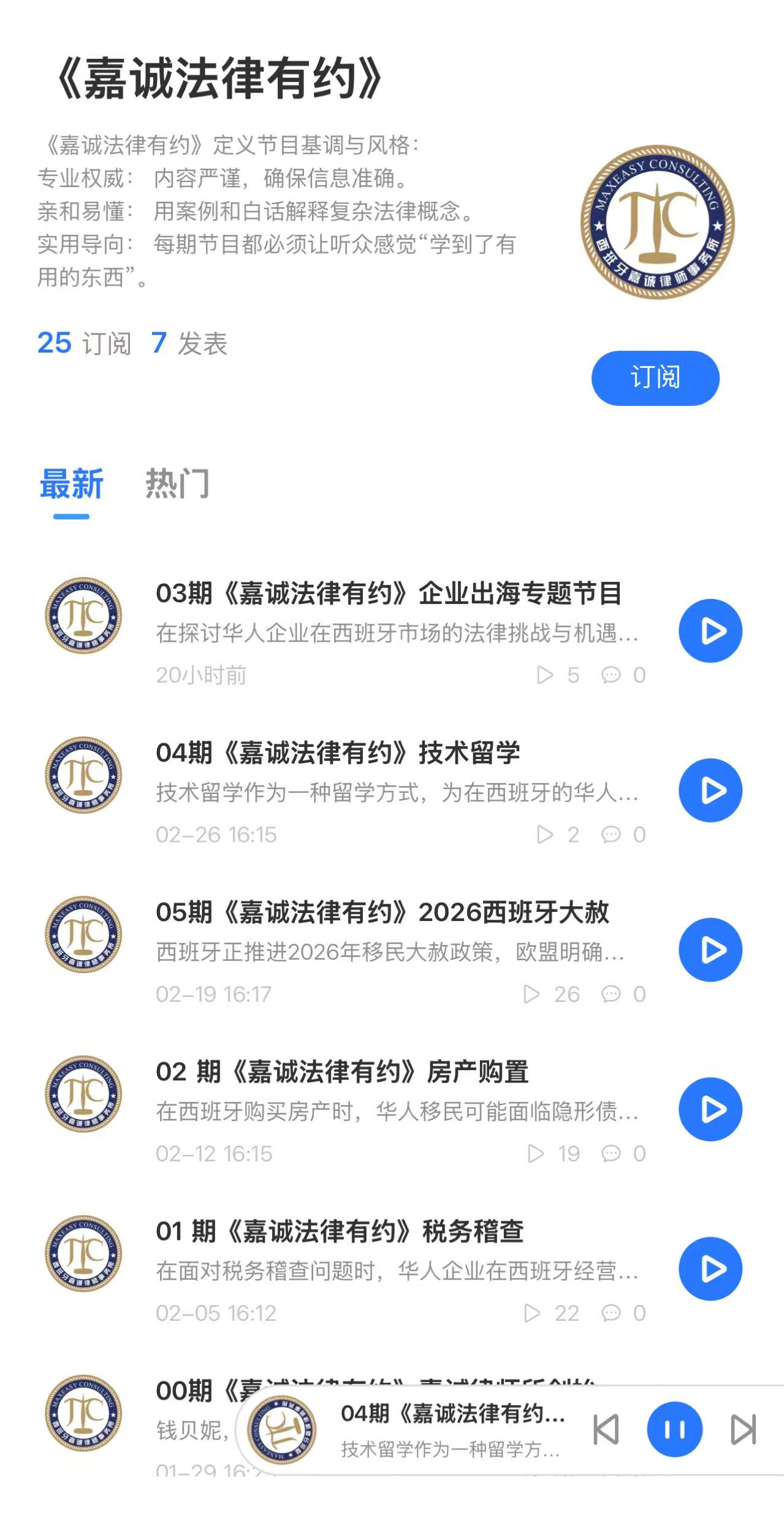Skip to the previous track in mini player
The width and height of the screenshot is (784, 1517).
tap(606, 1430)
